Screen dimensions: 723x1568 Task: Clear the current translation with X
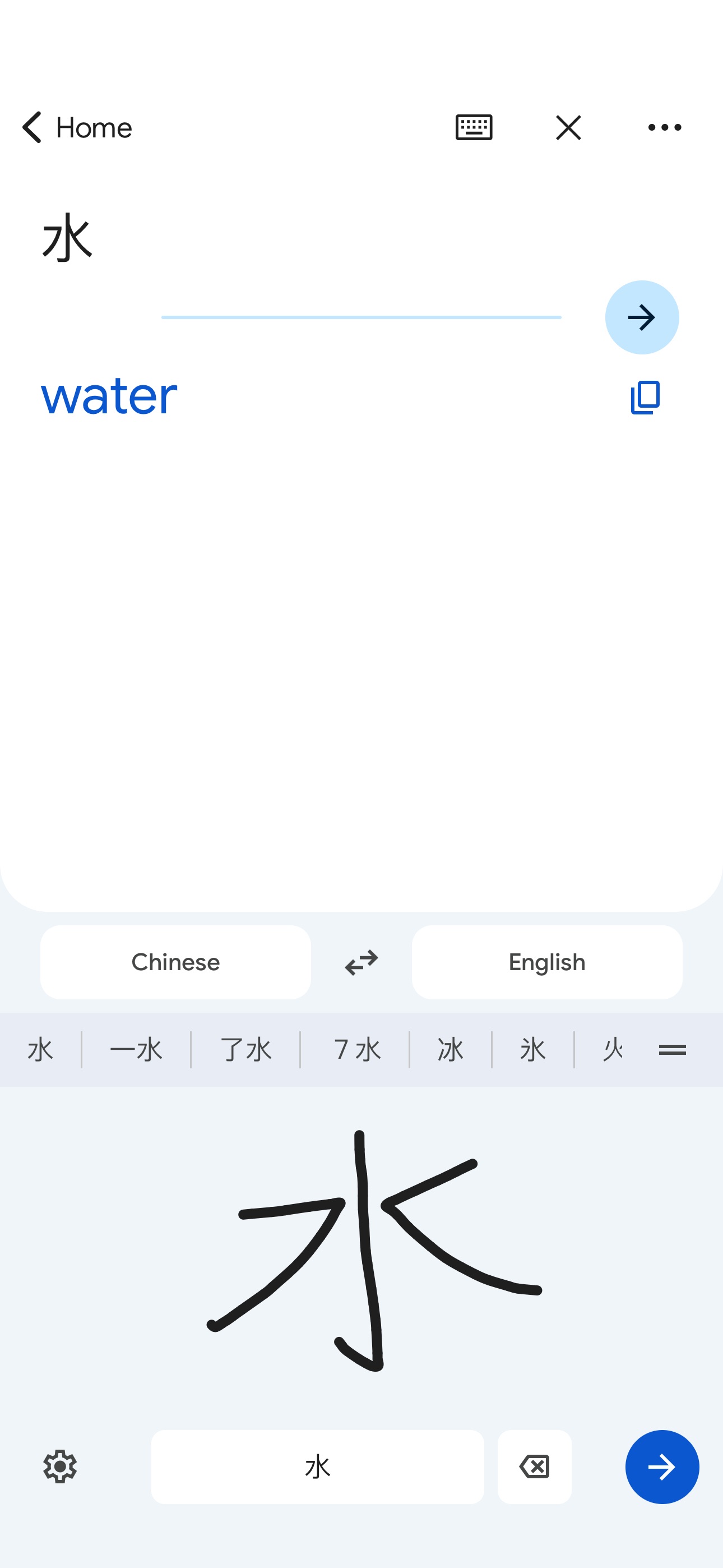click(x=568, y=127)
